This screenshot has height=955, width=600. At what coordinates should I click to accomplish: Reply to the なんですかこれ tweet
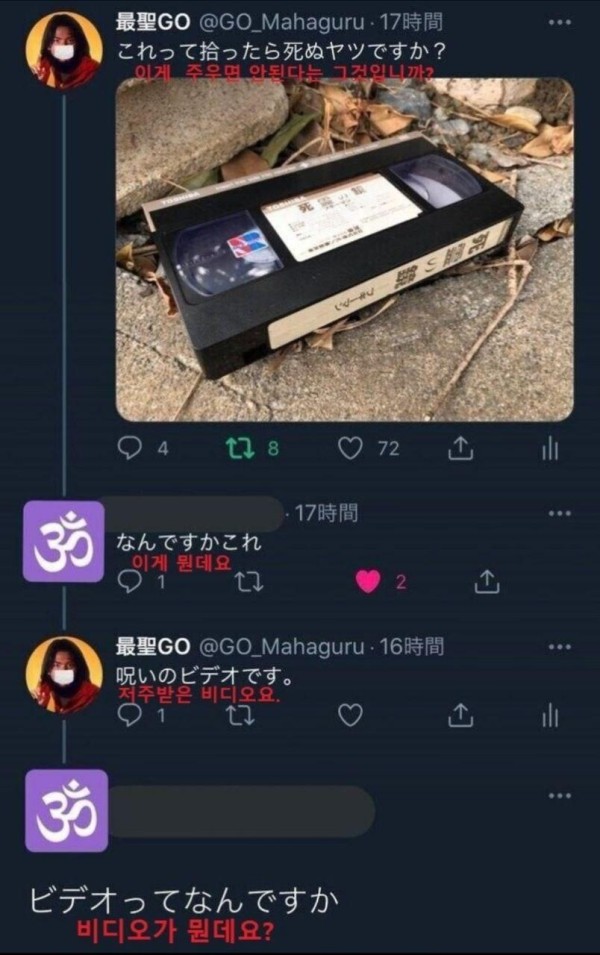click(130, 581)
